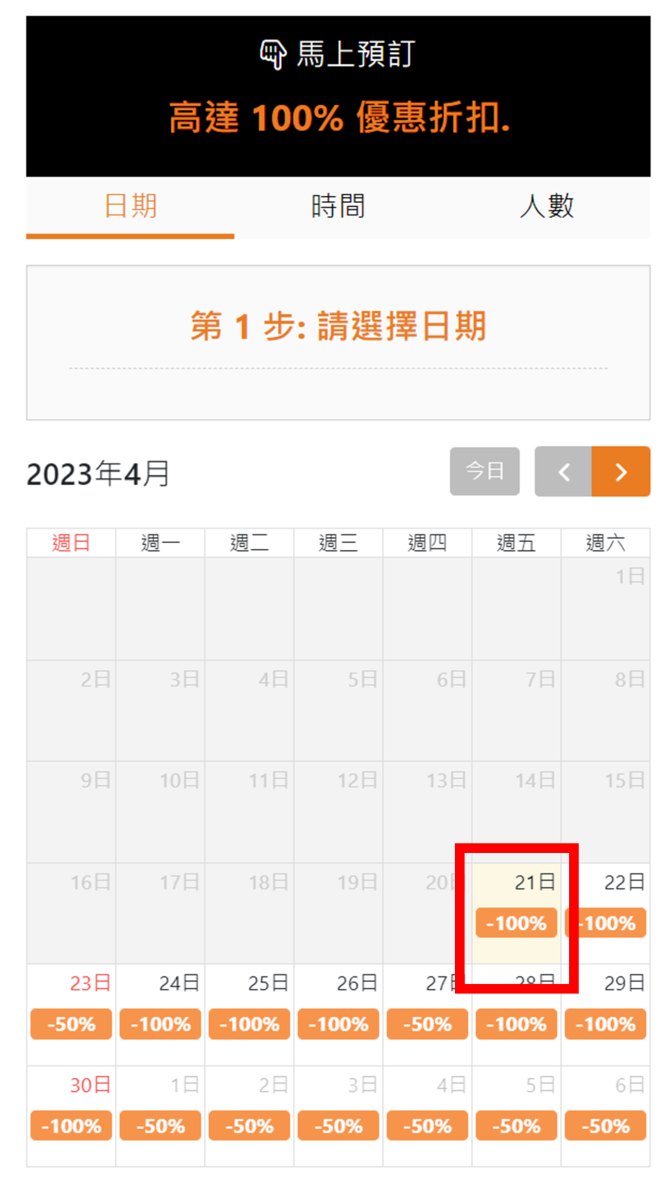This screenshot has width=671, height=1200.
Task: Choose 29日 date cell
Action: 606,1015
